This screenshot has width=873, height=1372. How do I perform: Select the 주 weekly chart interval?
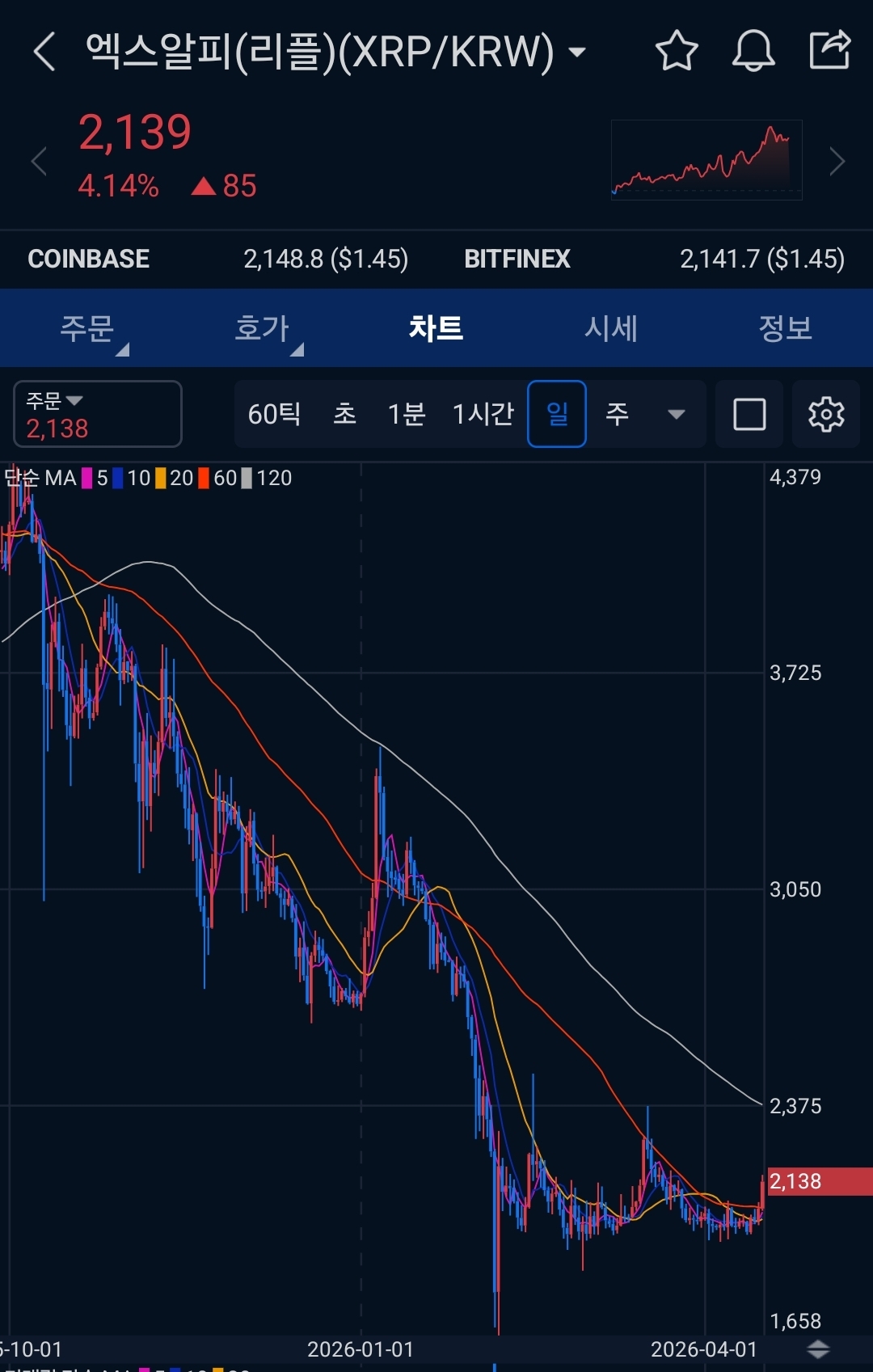coord(618,414)
